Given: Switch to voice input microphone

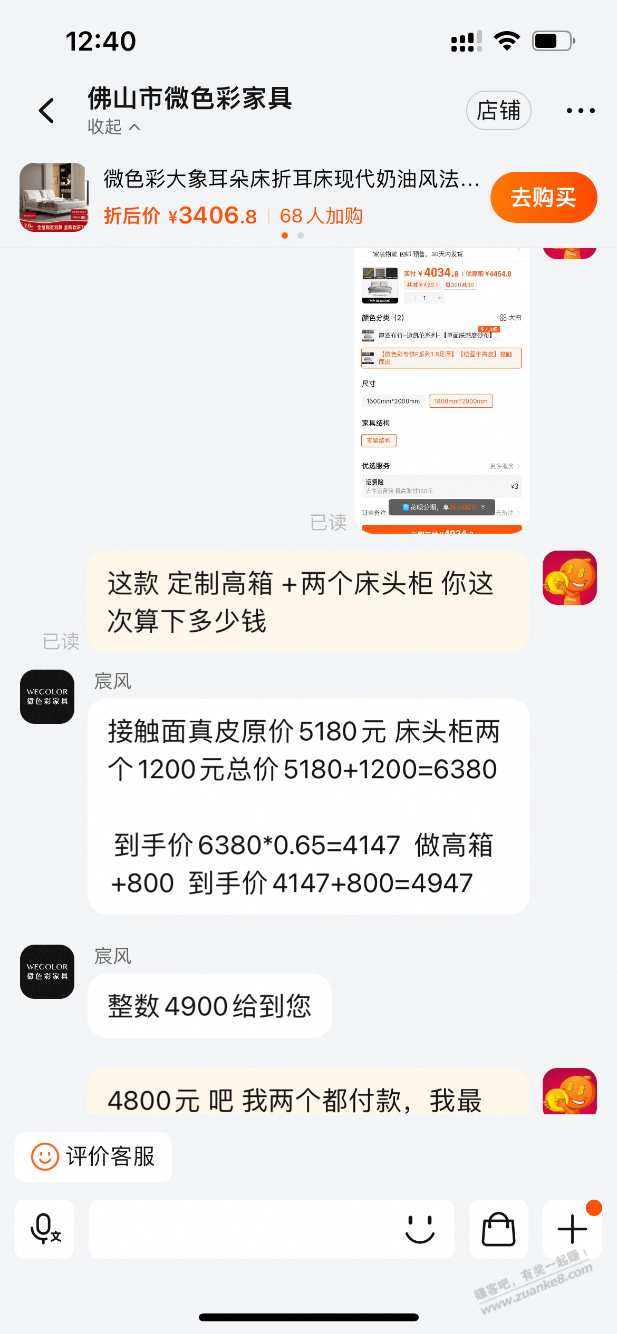Looking at the screenshot, I should click(x=45, y=1229).
